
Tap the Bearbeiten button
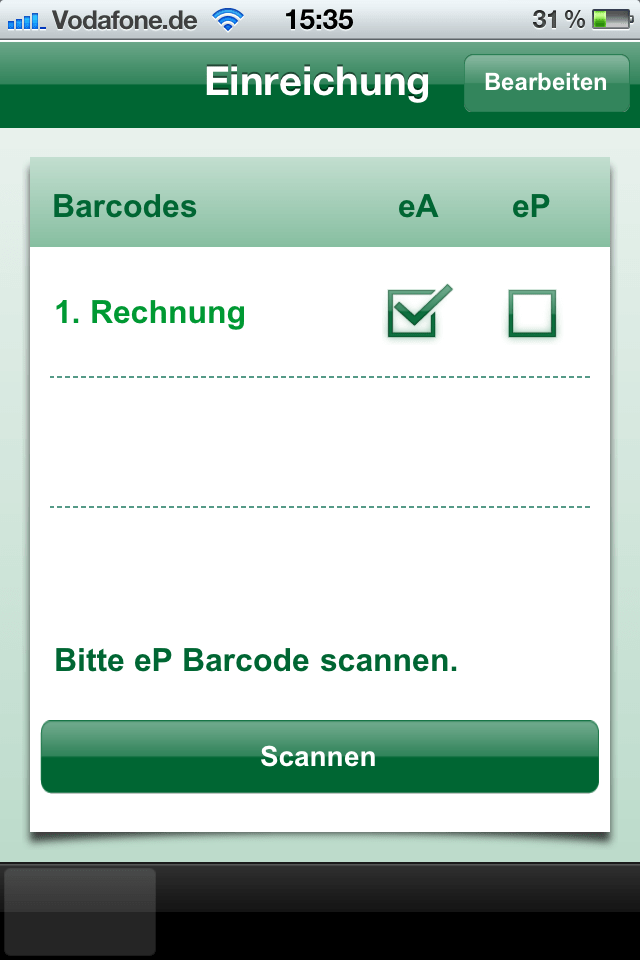tap(545, 83)
